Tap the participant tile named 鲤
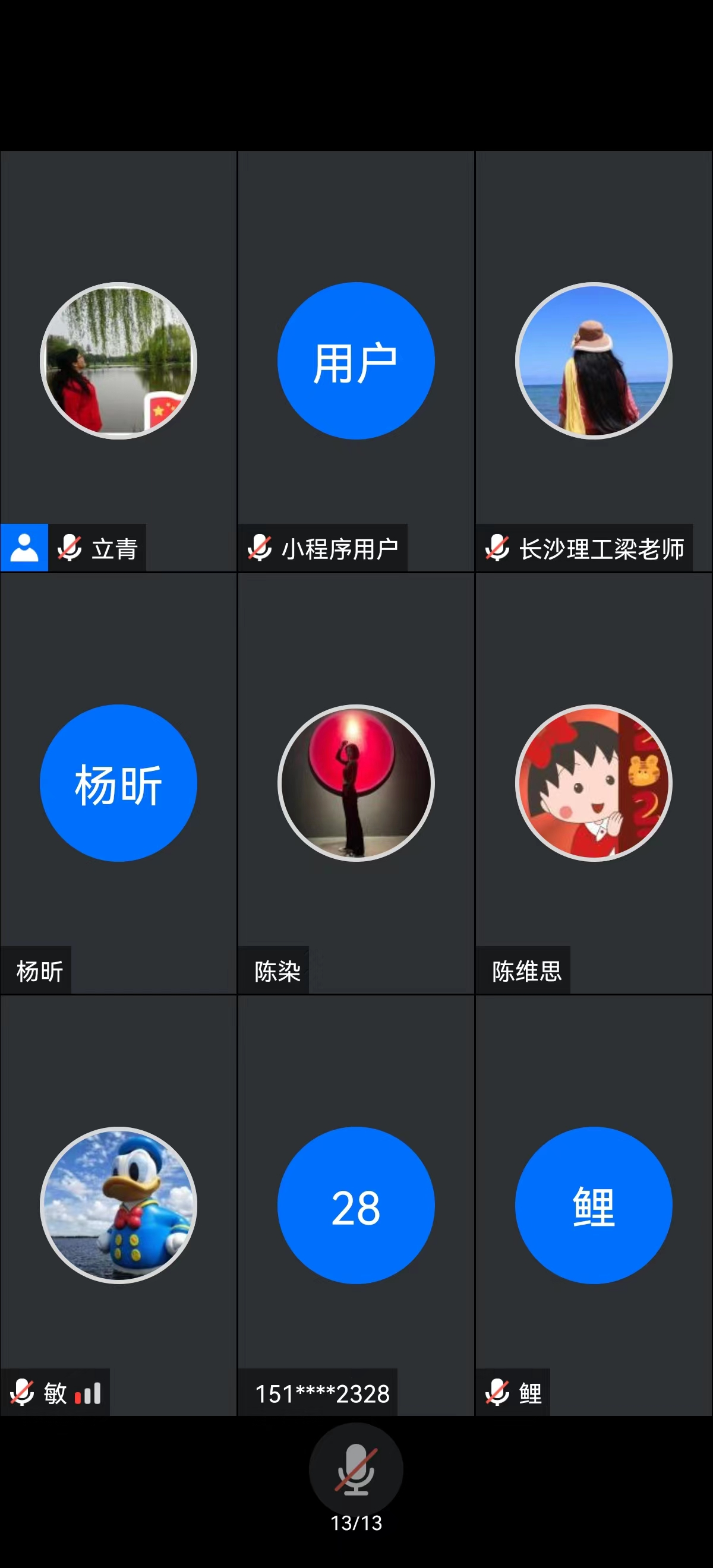This screenshot has height=1568, width=713. [594, 1205]
